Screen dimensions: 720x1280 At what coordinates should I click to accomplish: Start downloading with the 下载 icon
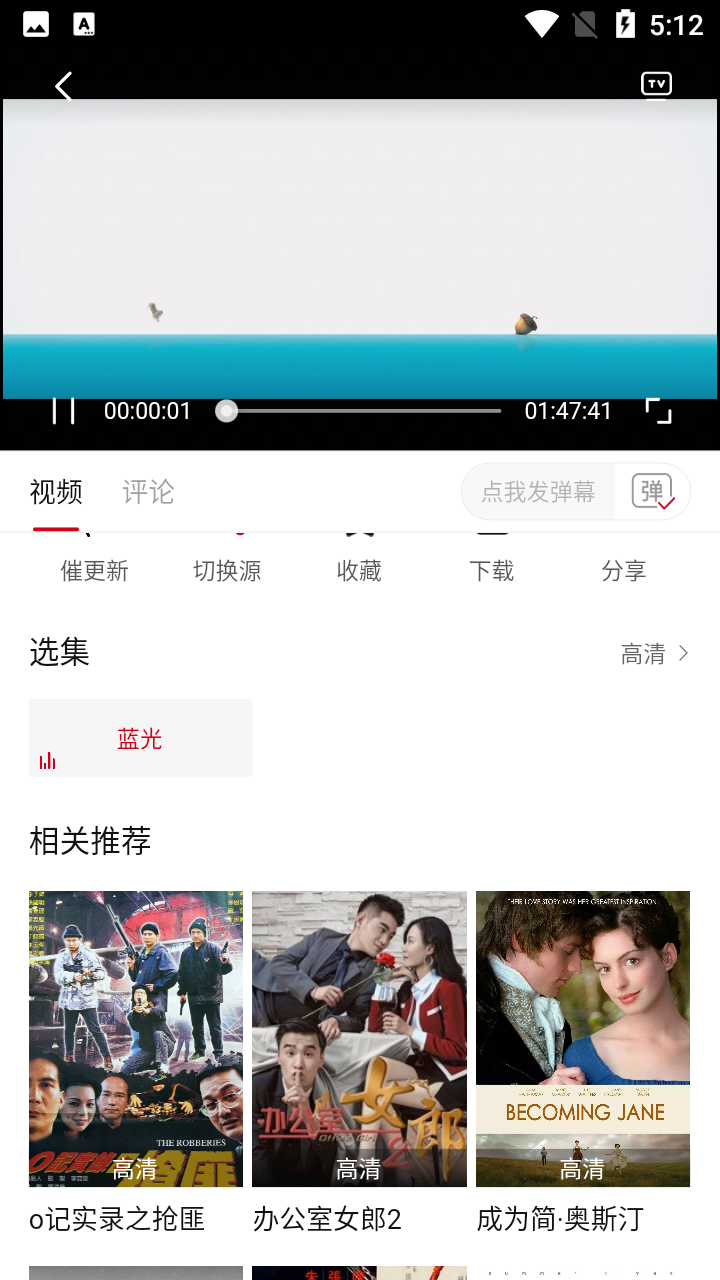tap(491, 560)
